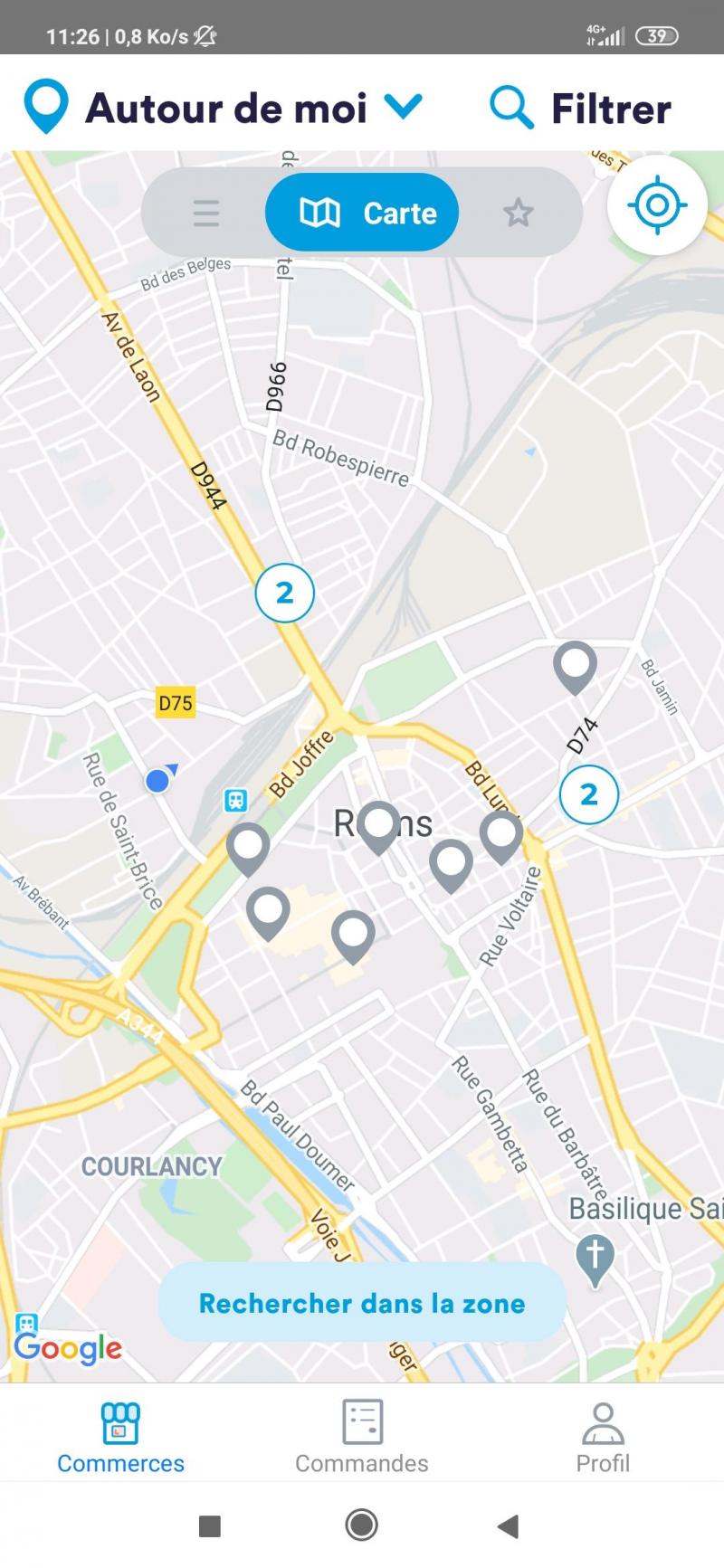The image size is (724, 1568).
Task: Go to the Commandes tab
Action: (362, 1439)
